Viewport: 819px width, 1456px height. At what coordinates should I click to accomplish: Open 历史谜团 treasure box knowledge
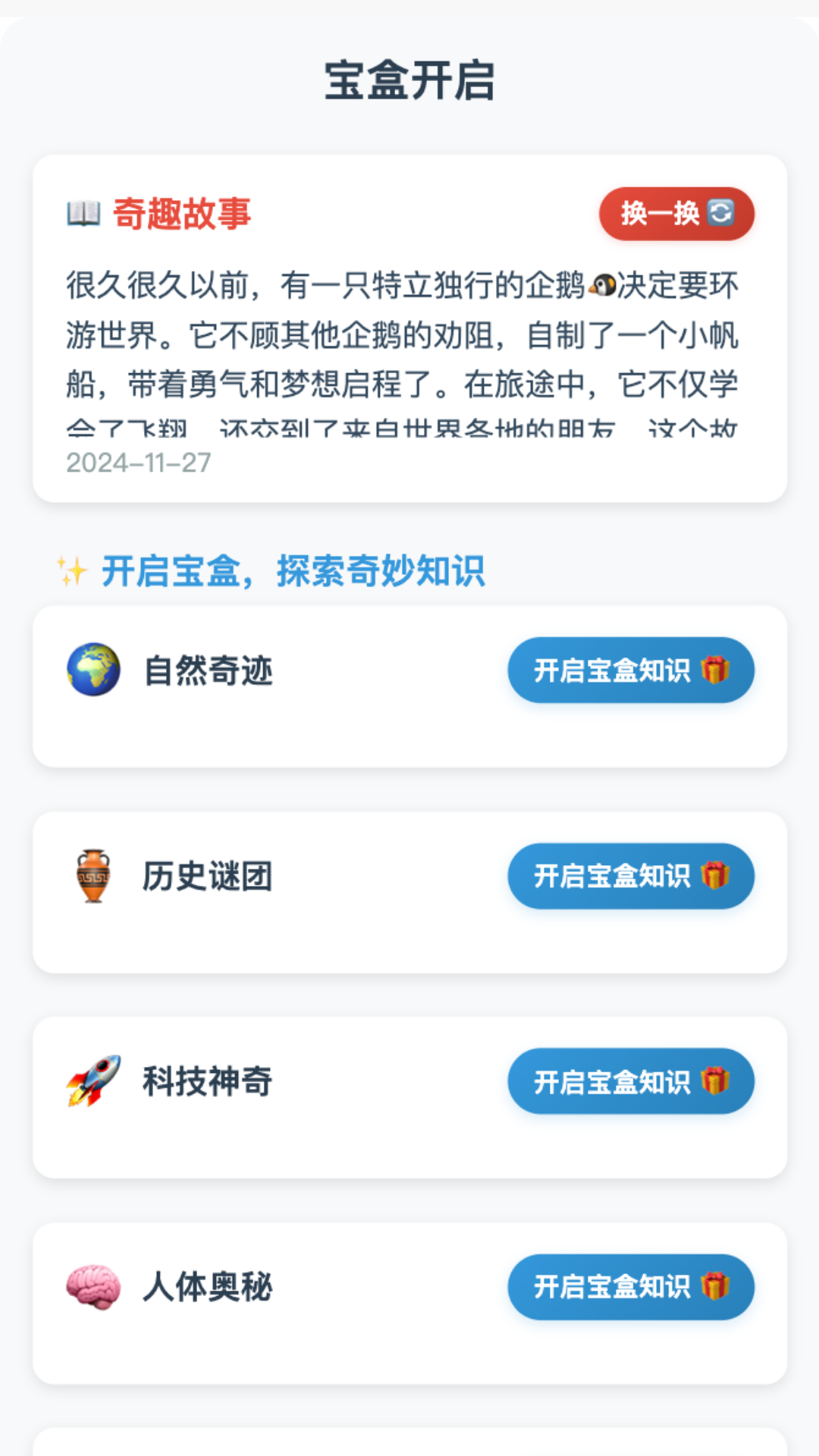pos(630,876)
